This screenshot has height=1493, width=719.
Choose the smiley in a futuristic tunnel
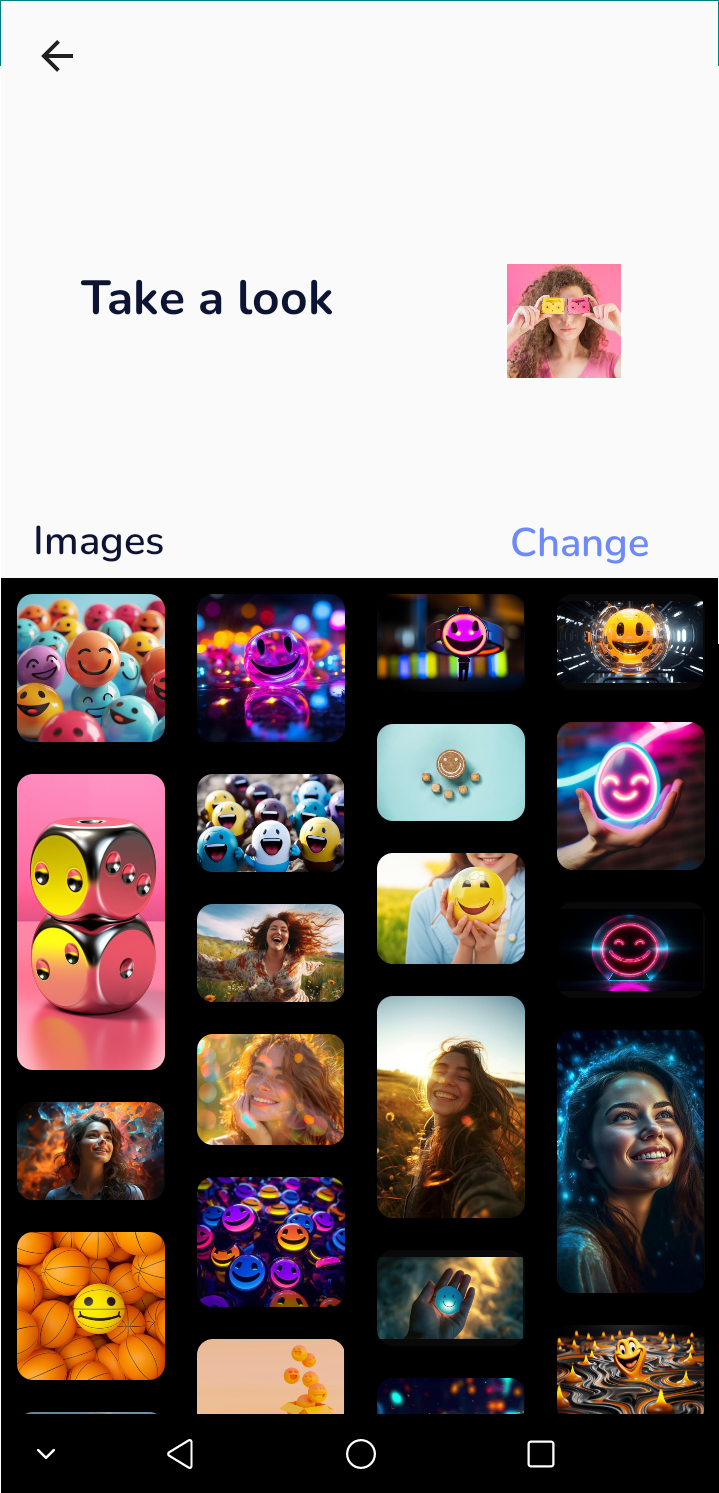click(x=631, y=640)
